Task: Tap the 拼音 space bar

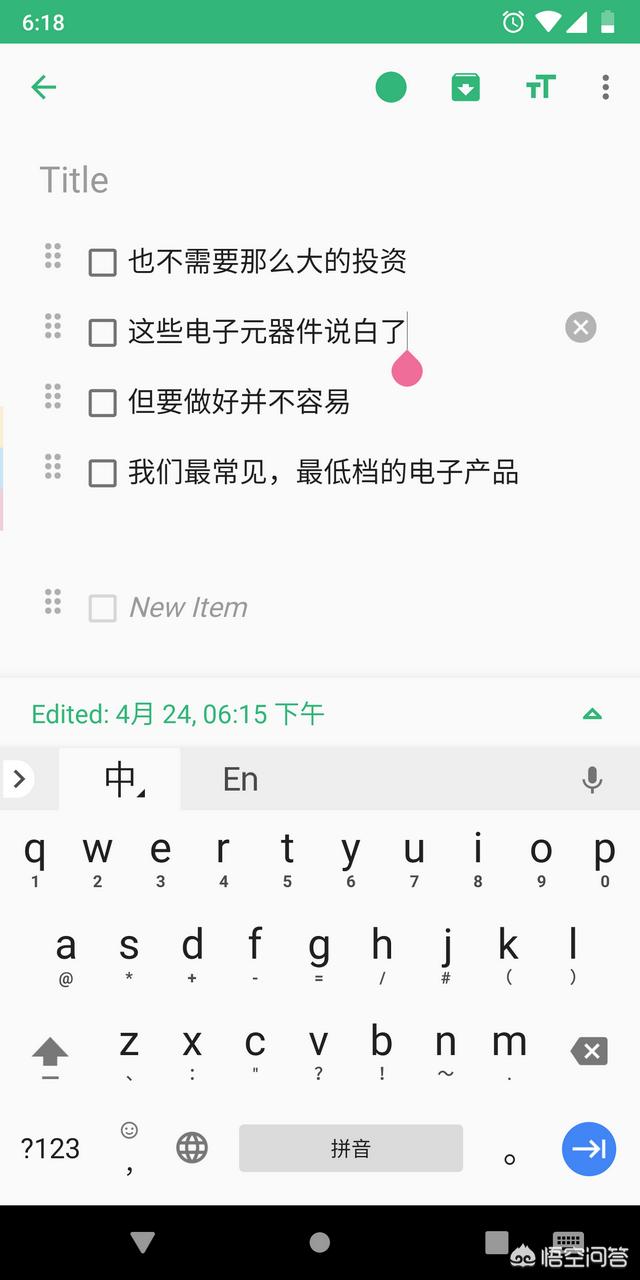Action: pos(351,1148)
